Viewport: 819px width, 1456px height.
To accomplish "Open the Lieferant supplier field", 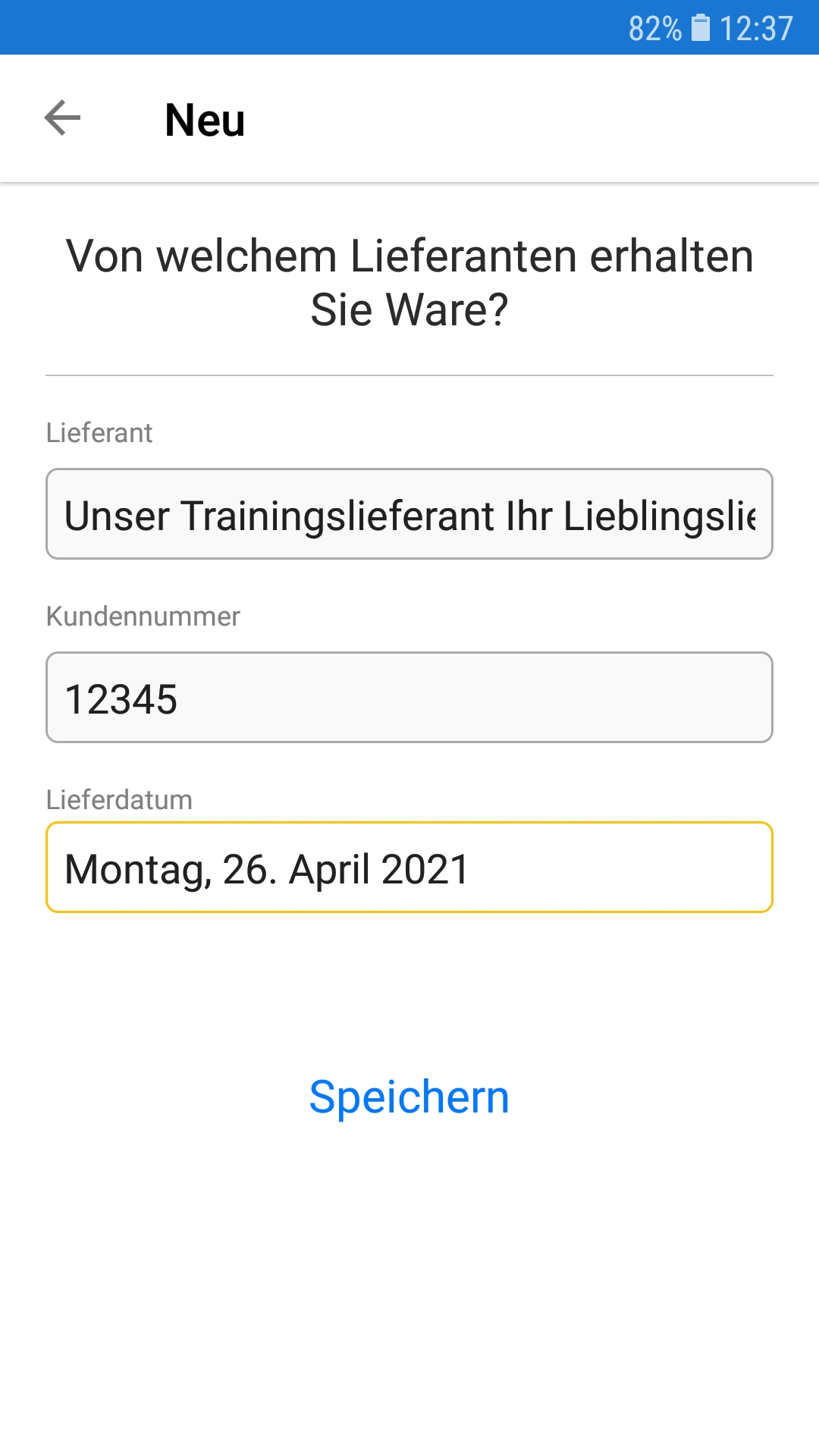I will pyautogui.click(x=409, y=514).
